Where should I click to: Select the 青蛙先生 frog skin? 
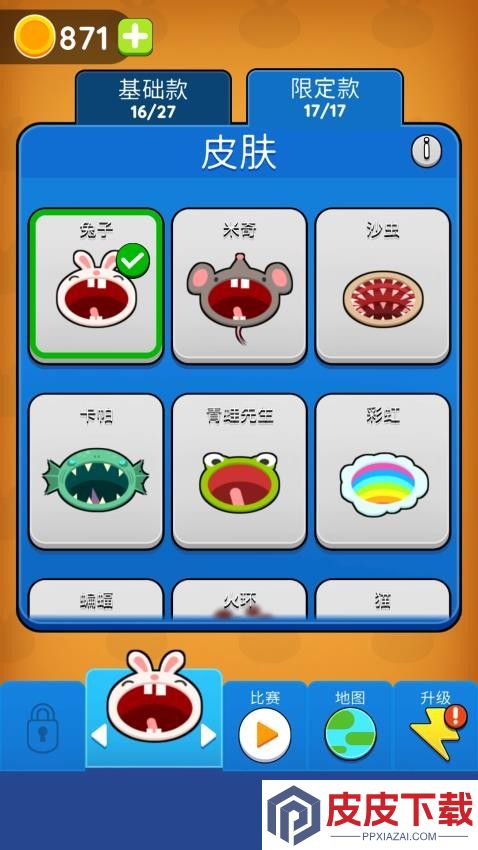[x=239, y=471]
